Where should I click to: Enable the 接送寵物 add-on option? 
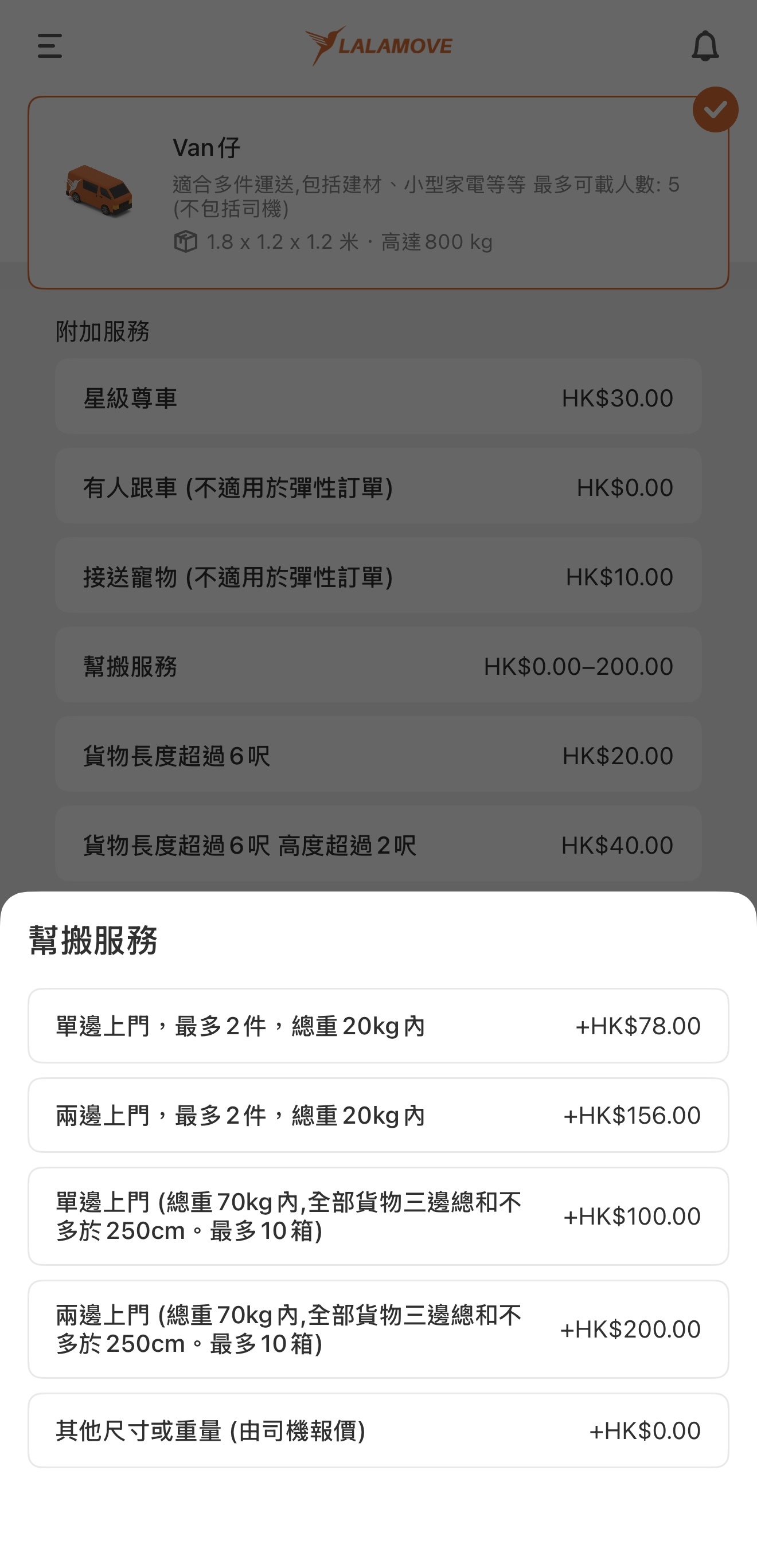(x=378, y=574)
